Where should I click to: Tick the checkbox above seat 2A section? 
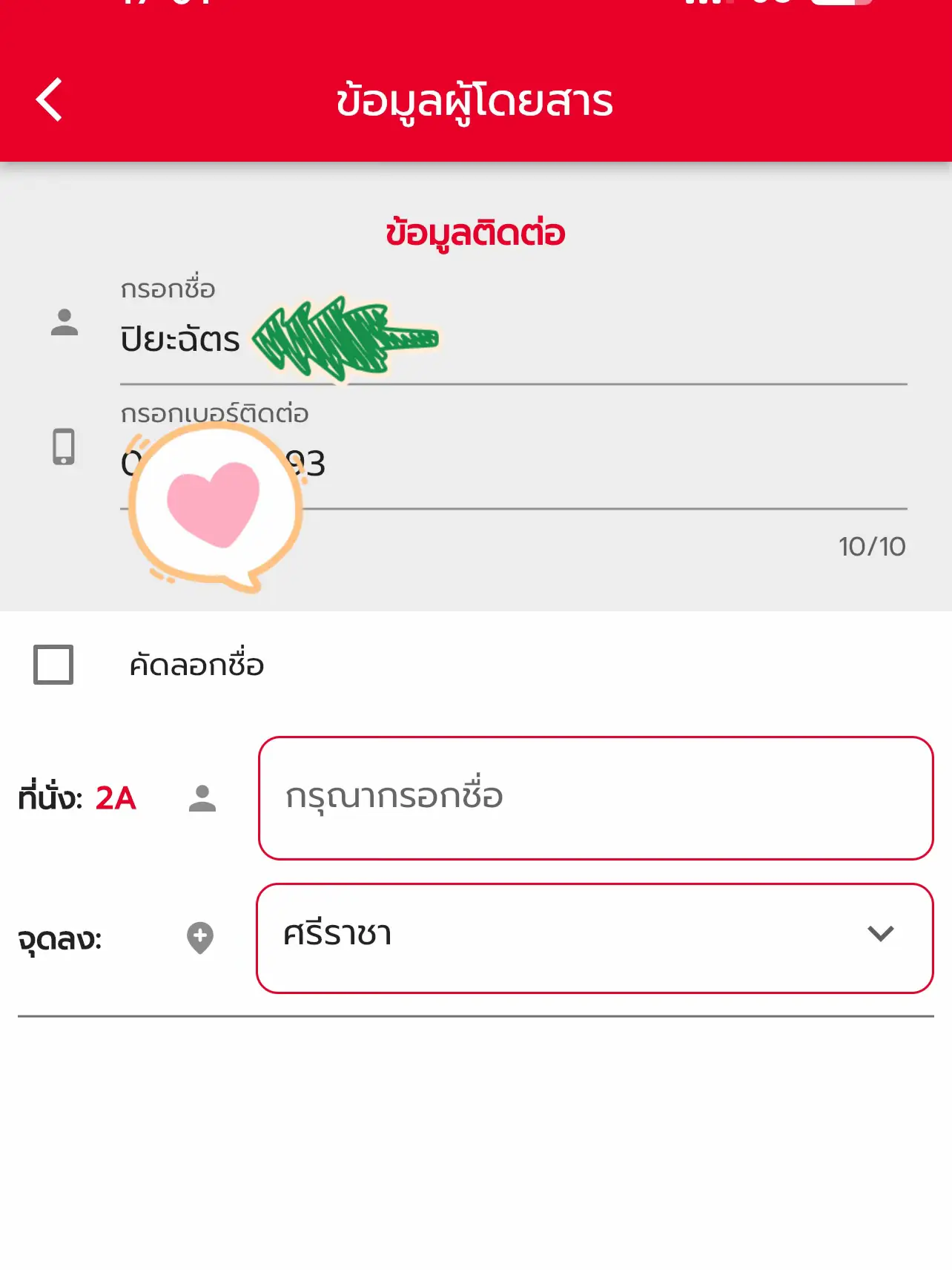(x=52, y=666)
